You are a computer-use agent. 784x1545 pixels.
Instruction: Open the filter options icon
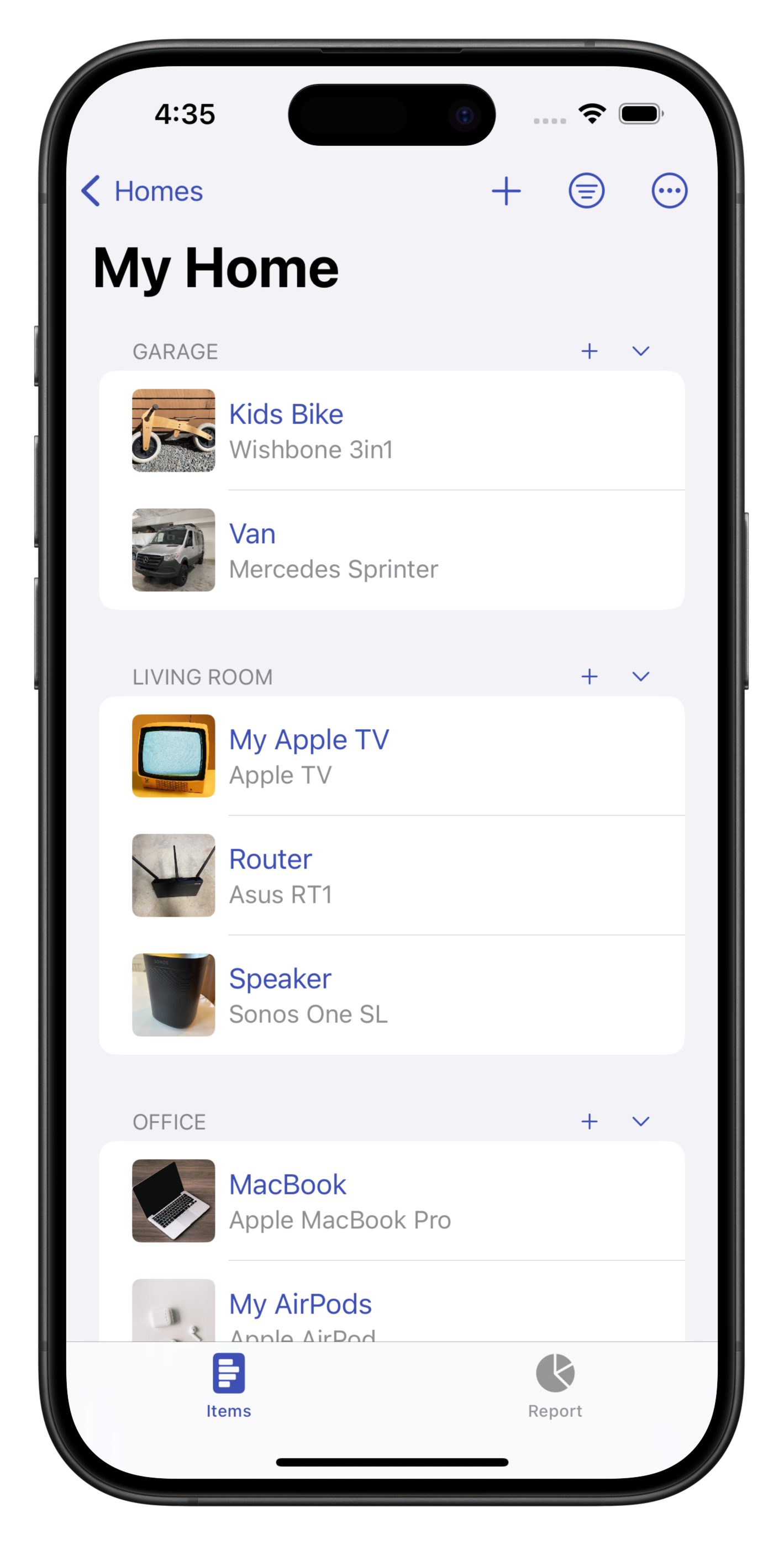(586, 191)
